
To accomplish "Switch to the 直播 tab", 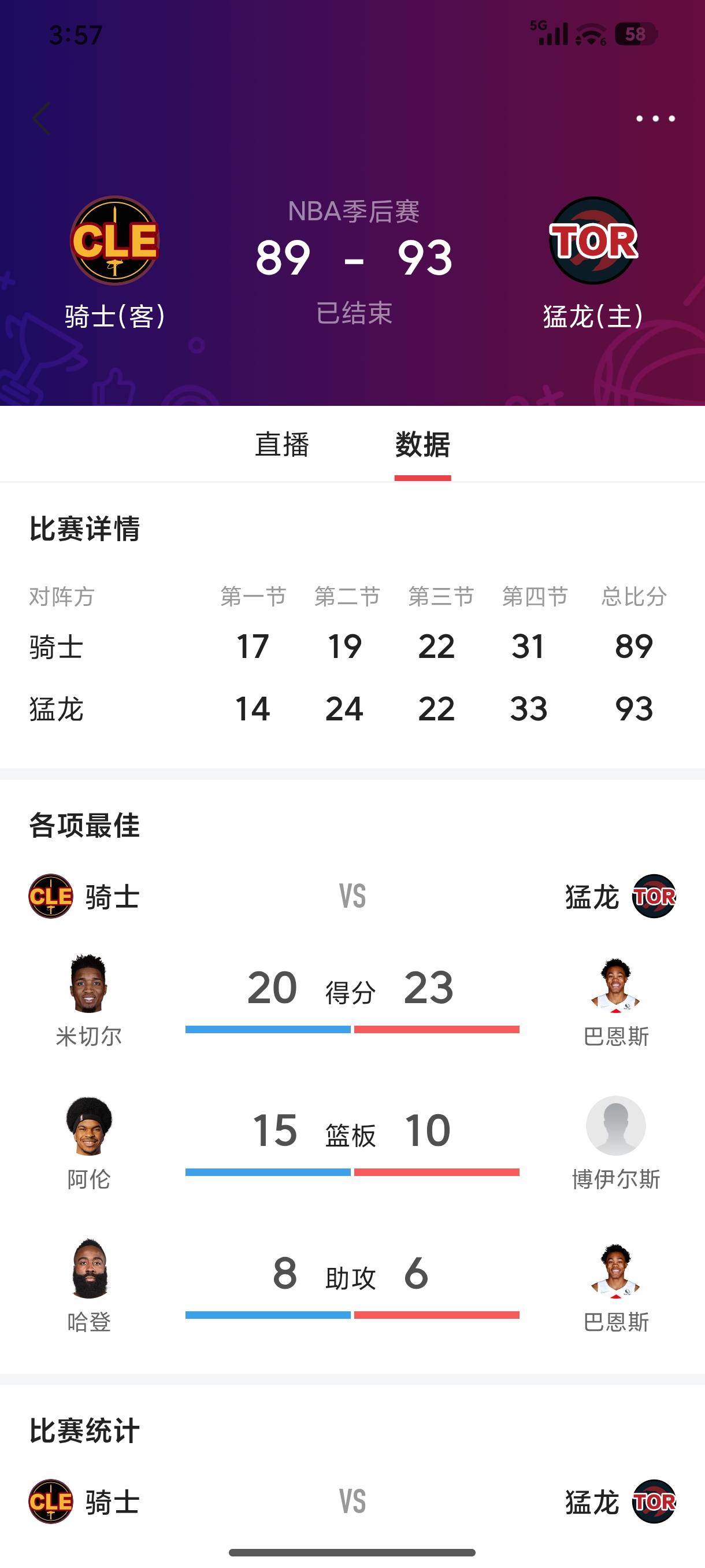I will pos(282,446).
